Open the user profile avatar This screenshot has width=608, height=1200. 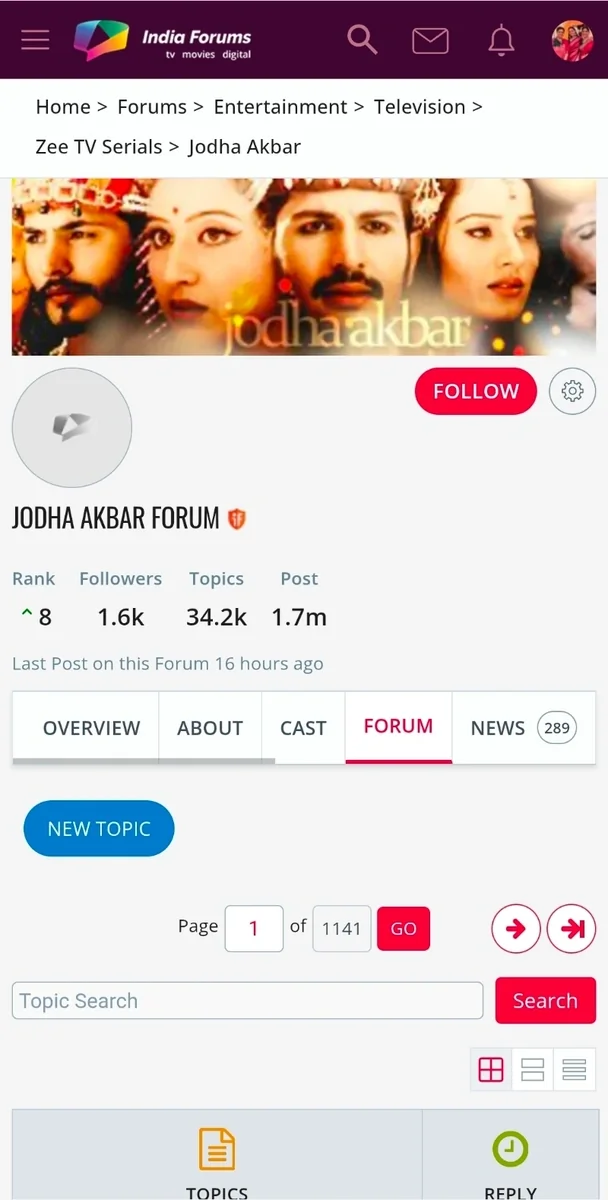(572, 40)
